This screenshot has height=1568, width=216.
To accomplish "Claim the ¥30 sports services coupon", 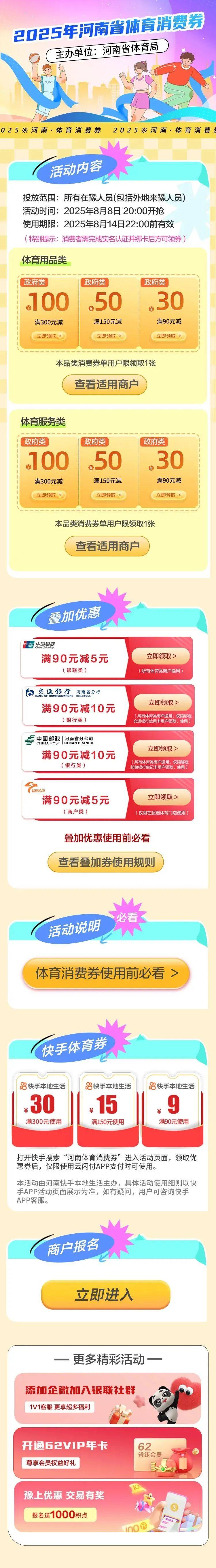I will (168, 495).
